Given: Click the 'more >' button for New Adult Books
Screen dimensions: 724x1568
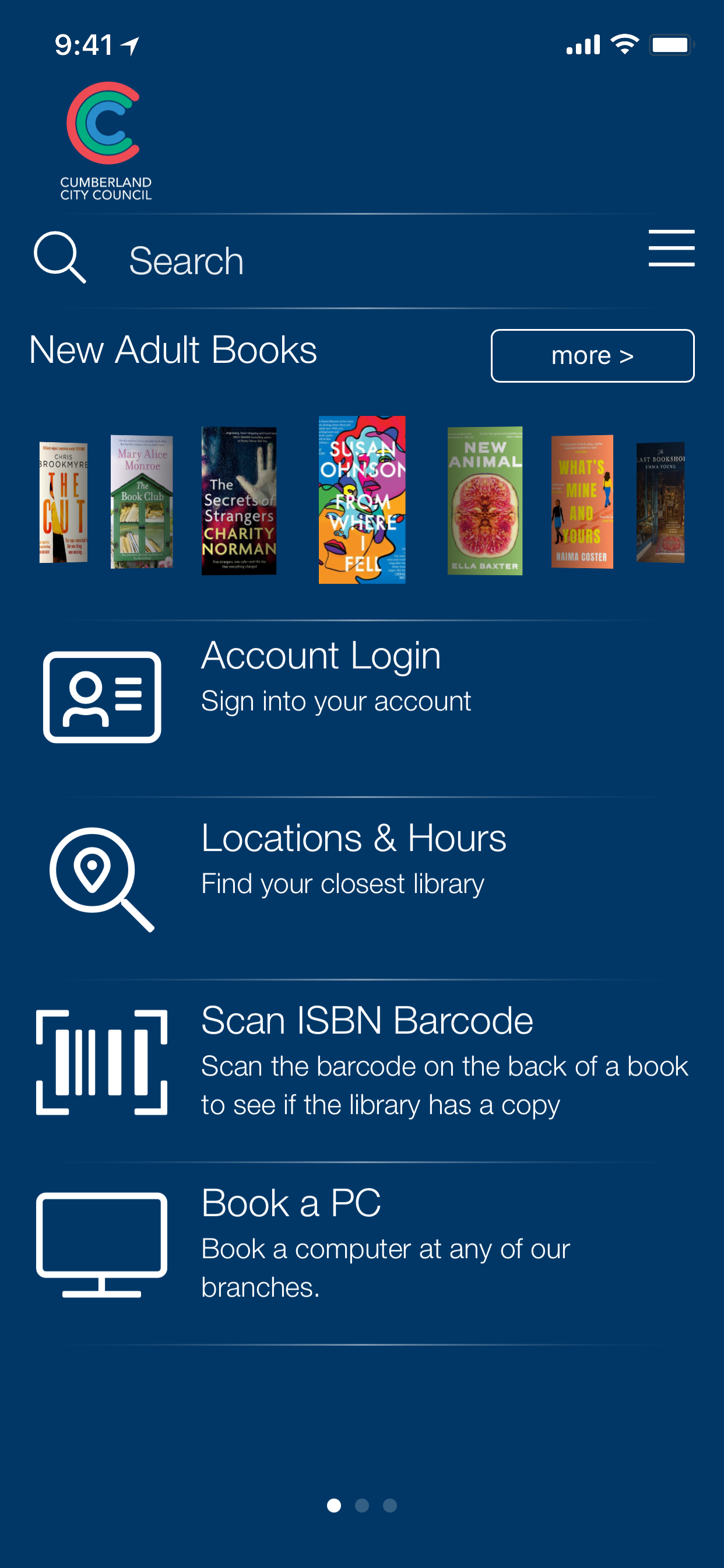Looking at the screenshot, I should click(x=592, y=355).
